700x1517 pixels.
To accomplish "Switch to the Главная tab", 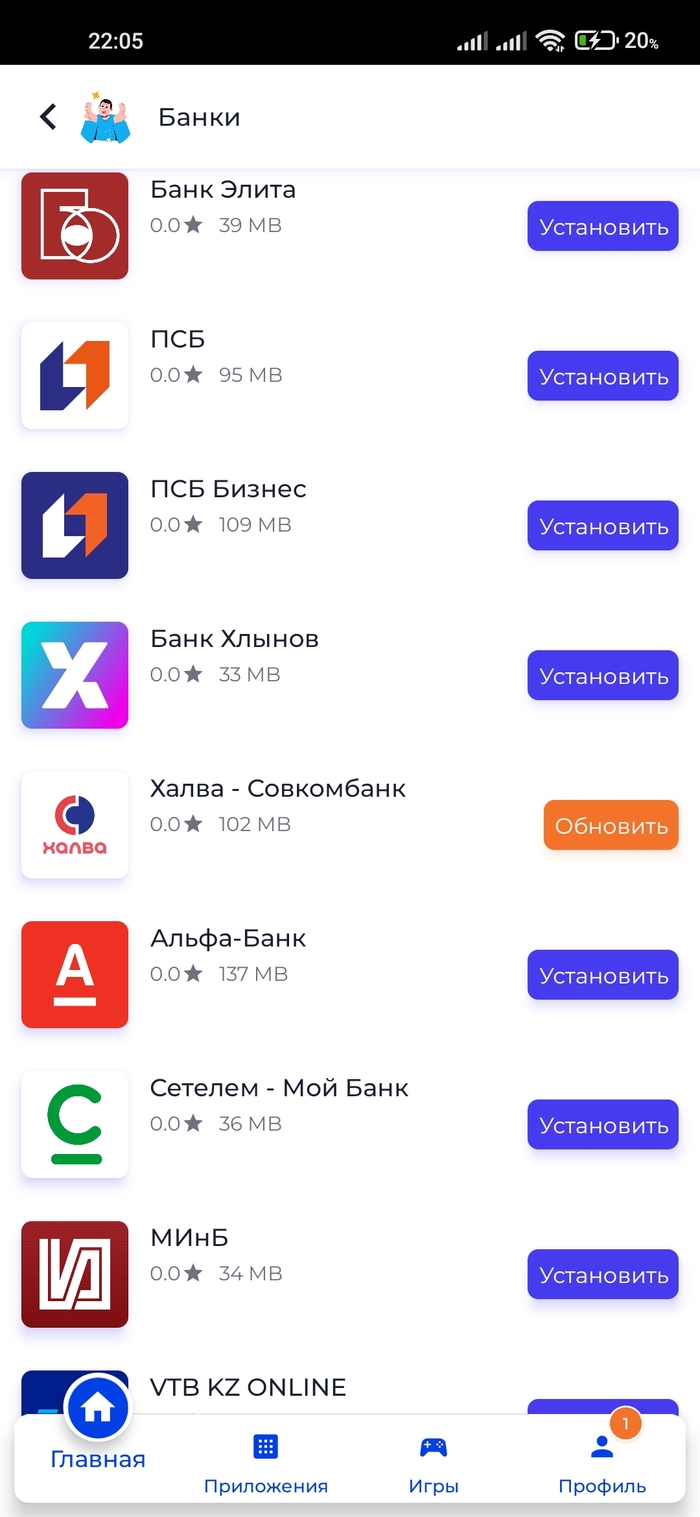I will pos(98,1440).
